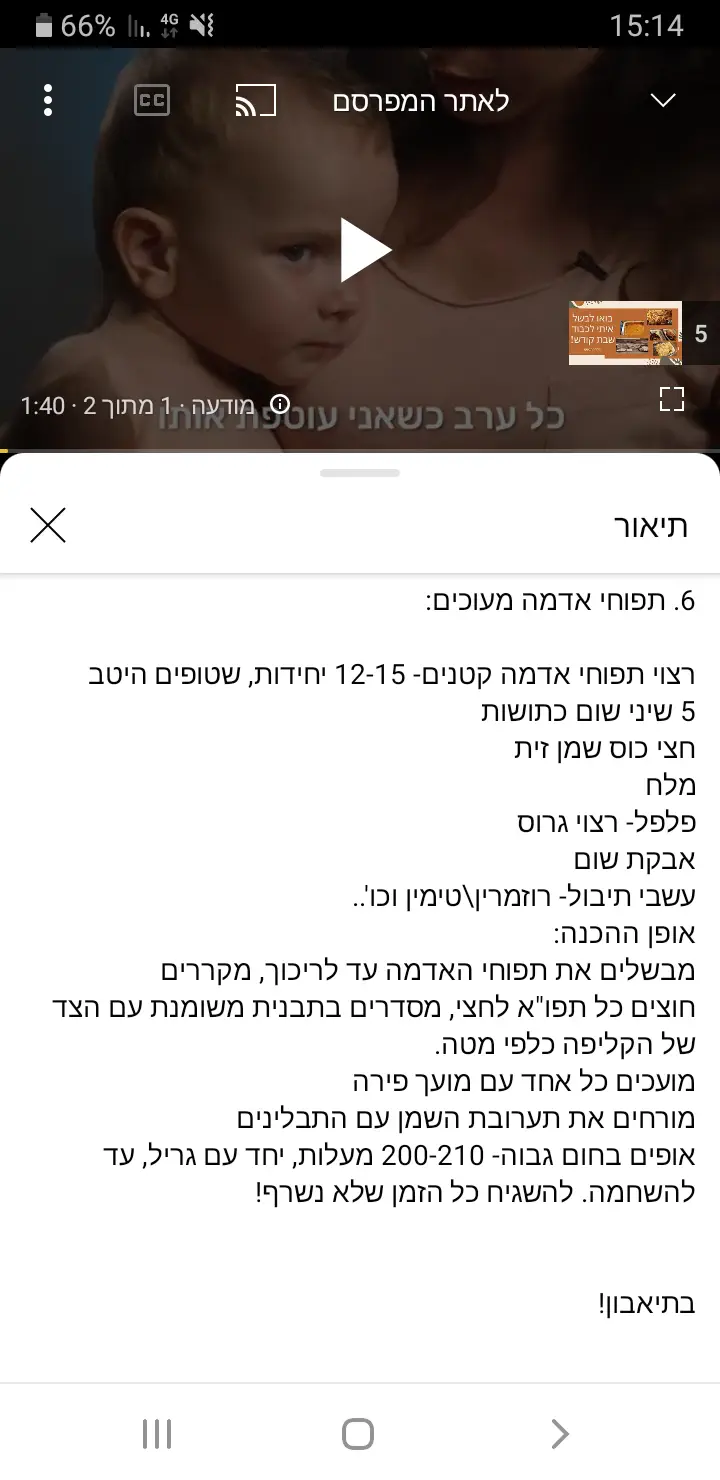
Task: Toggle closed captions
Action: 152,100
